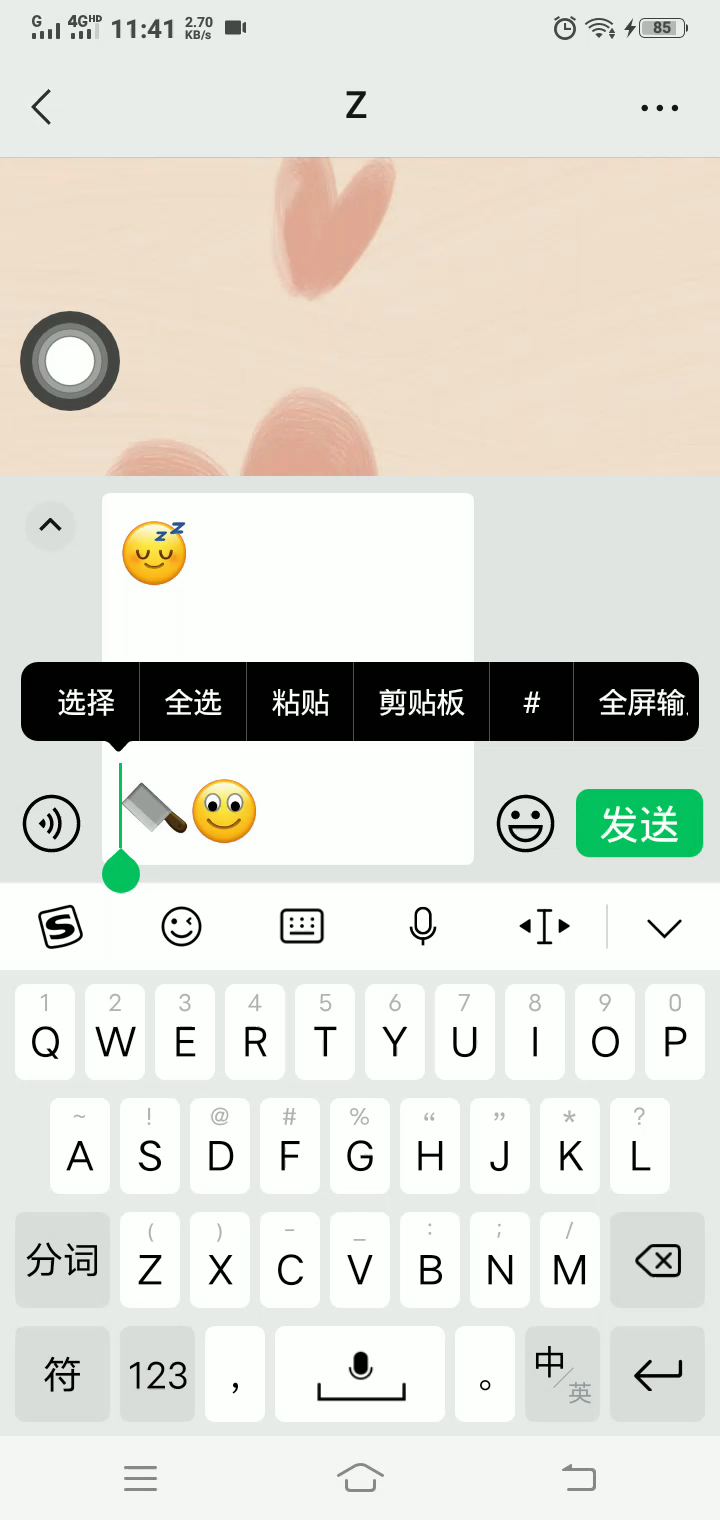Send the message with 发送

pos(639,823)
